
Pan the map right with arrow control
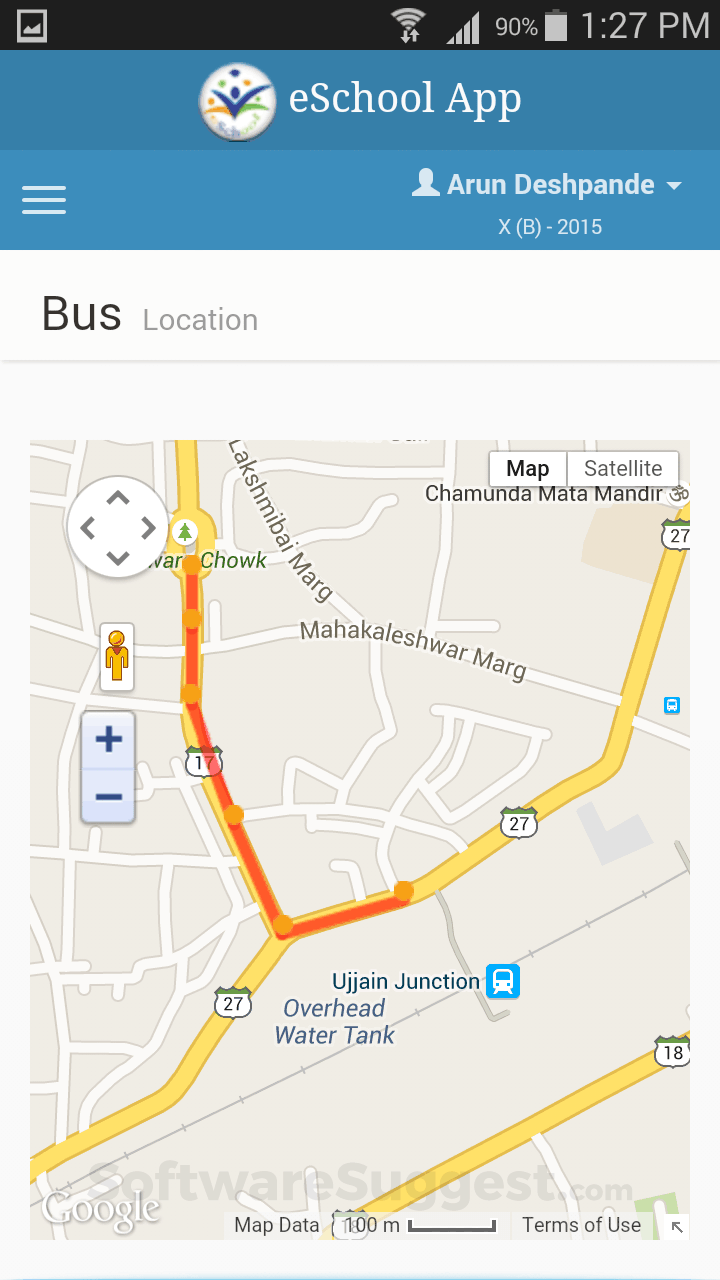coord(148,527)
